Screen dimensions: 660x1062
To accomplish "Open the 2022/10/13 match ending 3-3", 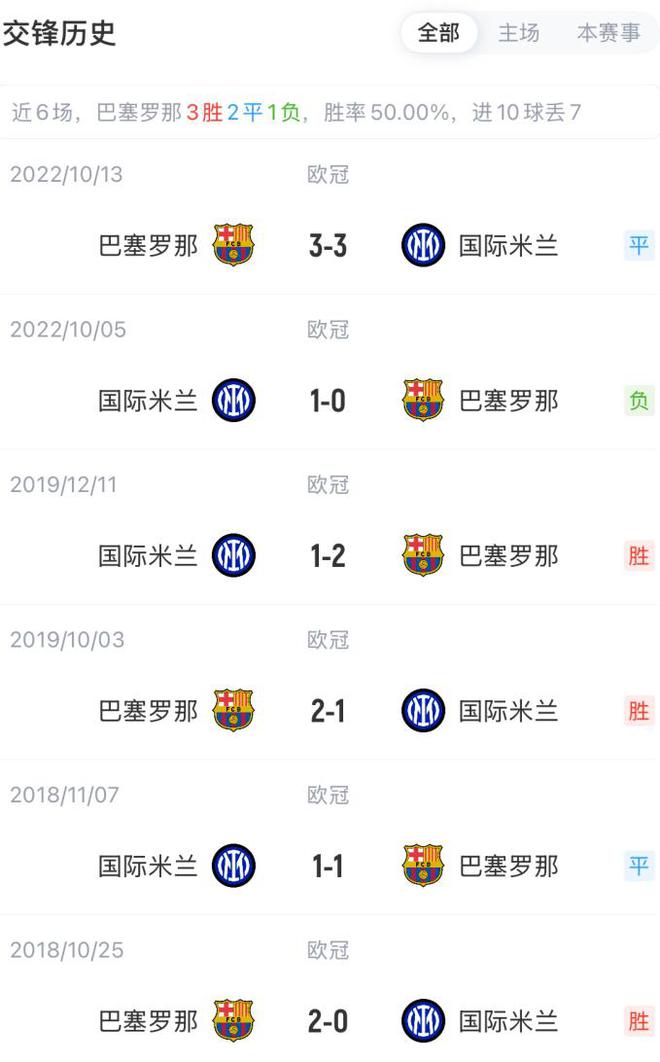I will click(328, 245).
